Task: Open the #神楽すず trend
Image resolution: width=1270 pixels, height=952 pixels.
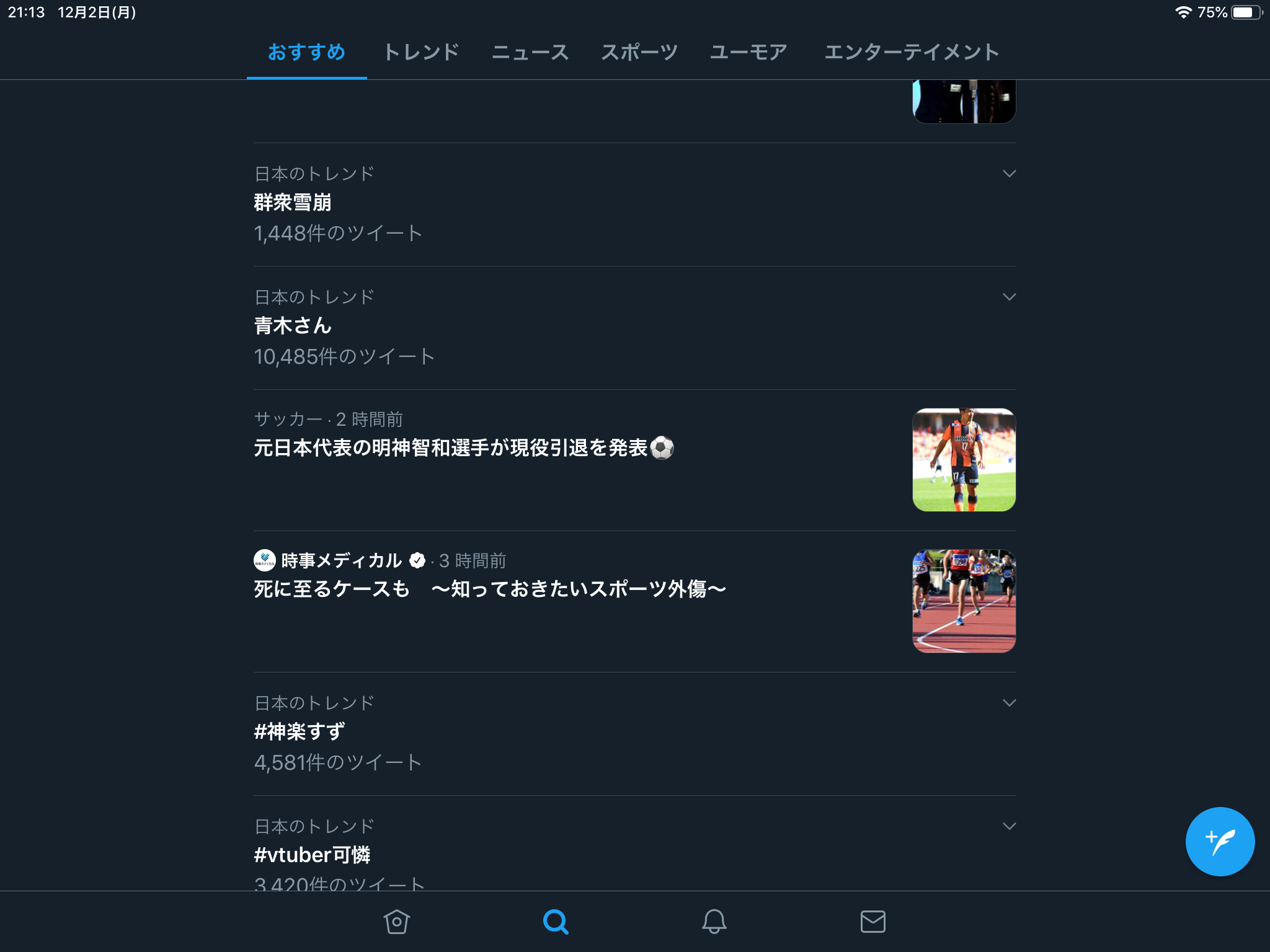Action: pos(300,732)
